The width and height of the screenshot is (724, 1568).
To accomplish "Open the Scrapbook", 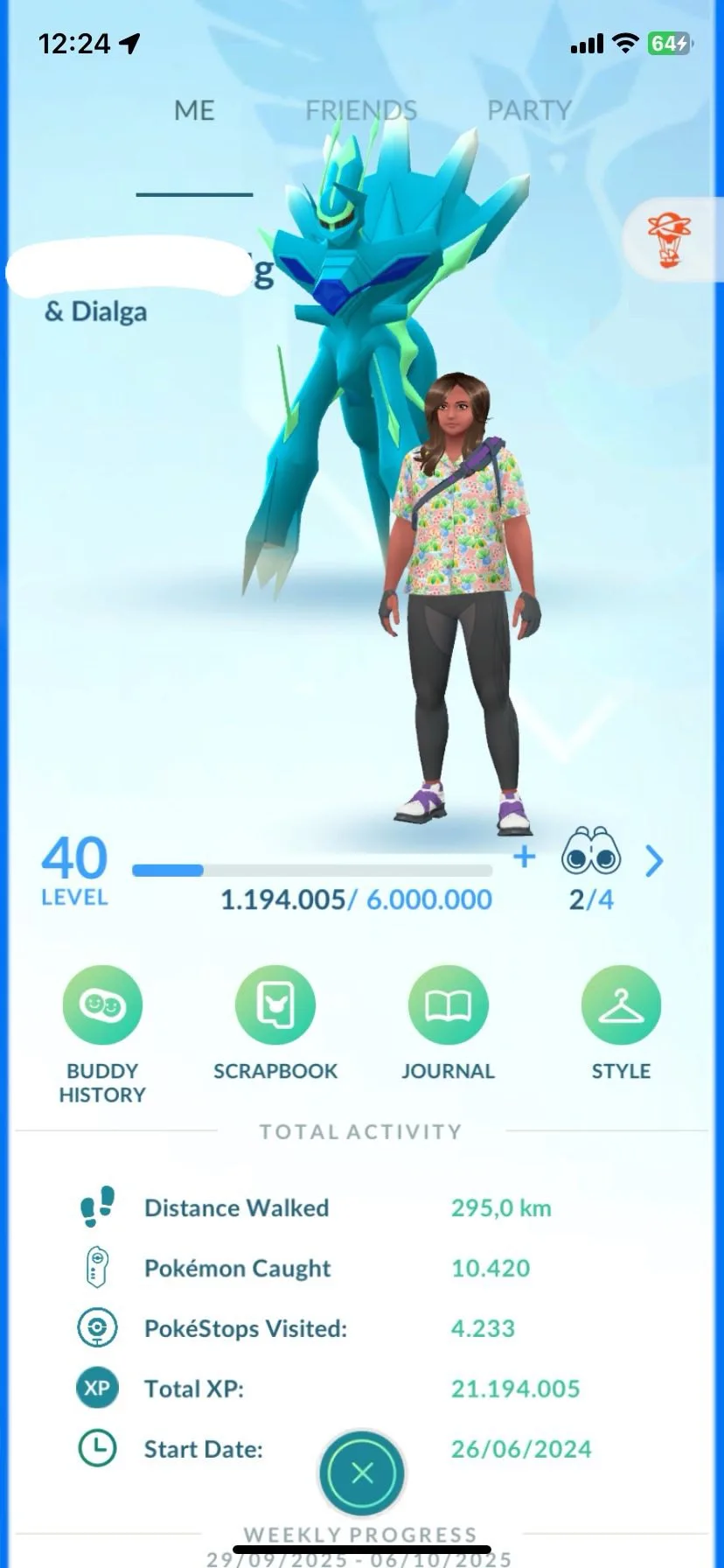I will [275, 1005].
